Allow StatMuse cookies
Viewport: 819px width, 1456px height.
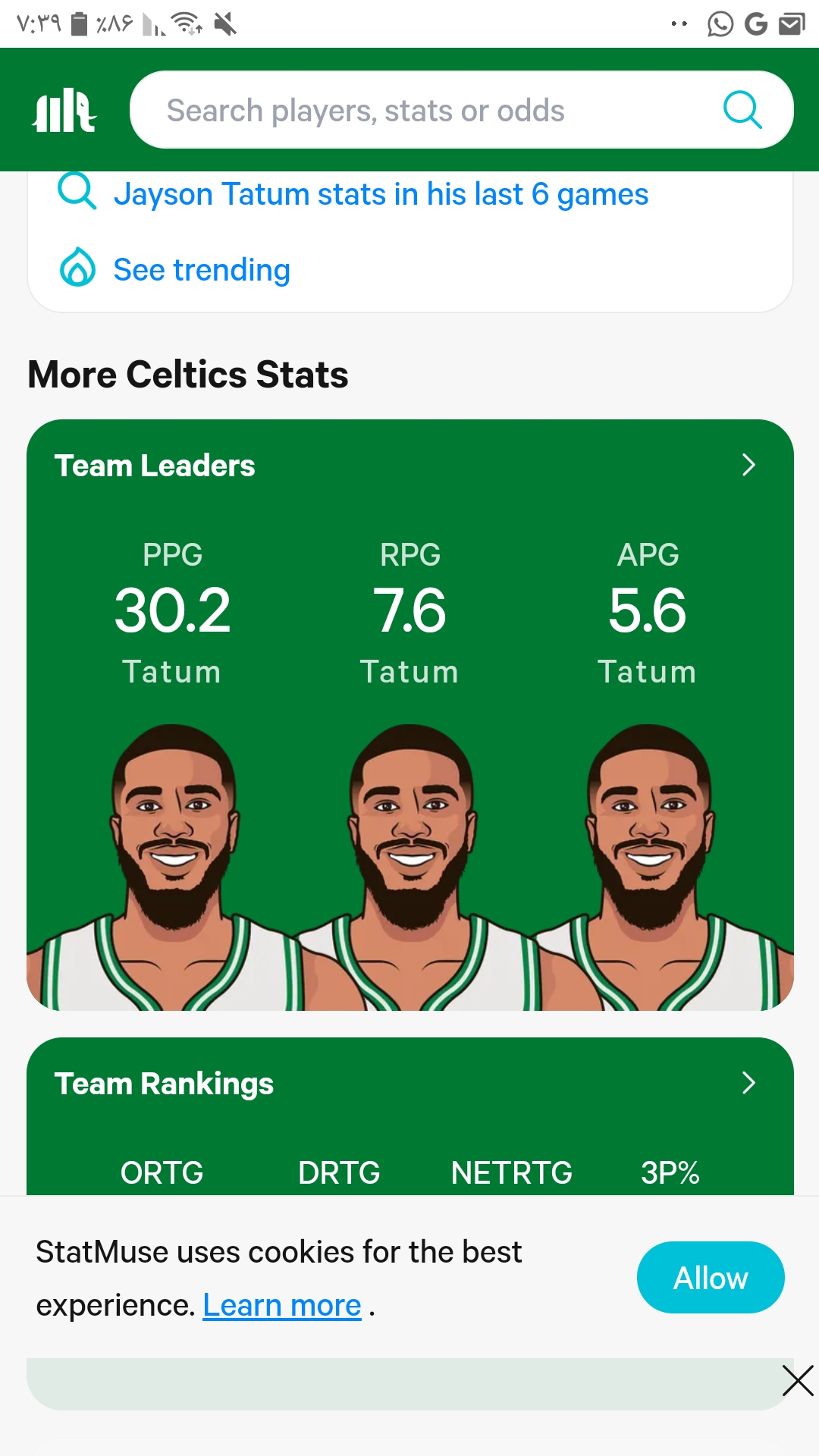click(x=711, y=1278)
